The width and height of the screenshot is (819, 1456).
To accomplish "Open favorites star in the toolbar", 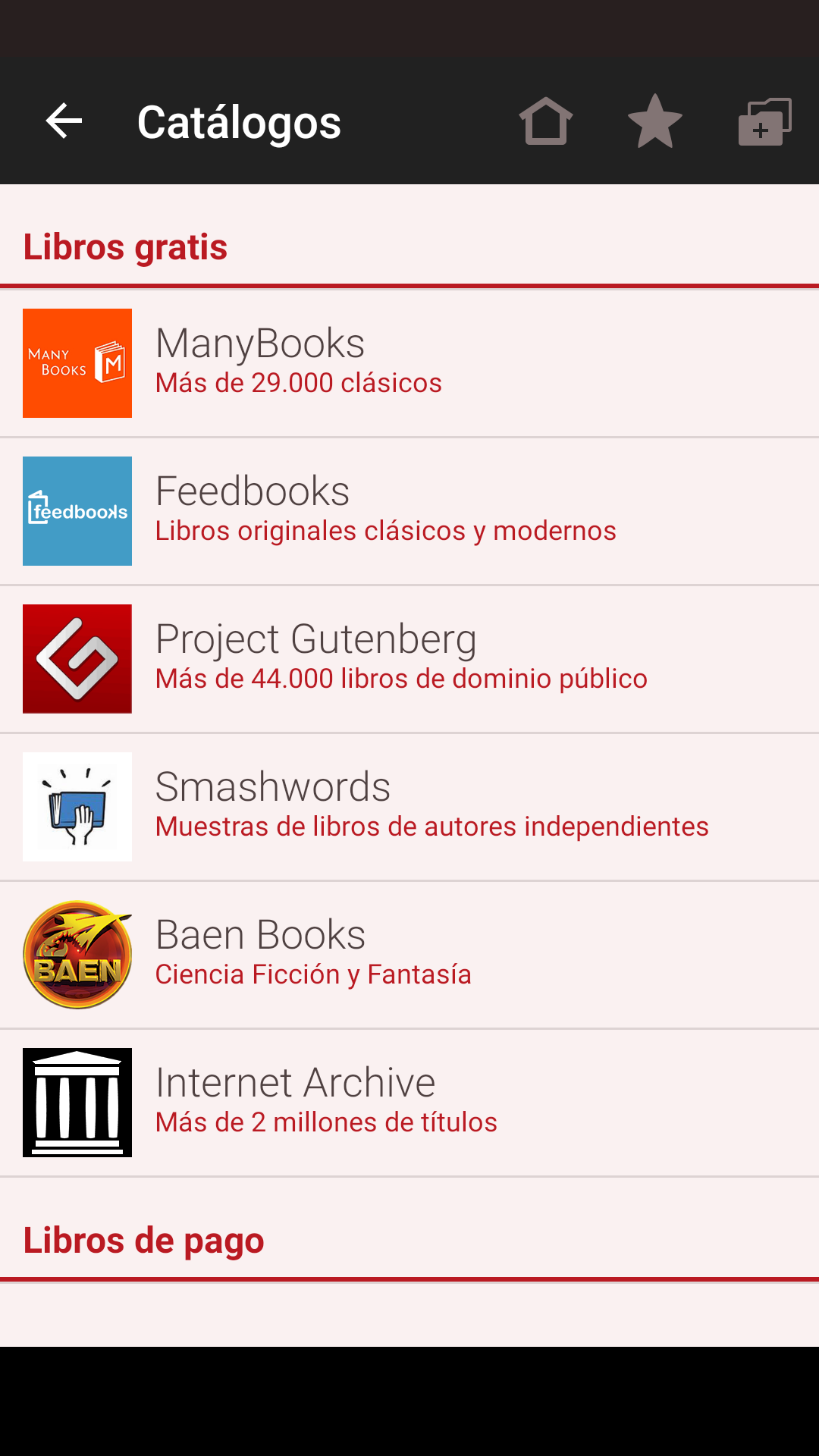I will 655,121.
